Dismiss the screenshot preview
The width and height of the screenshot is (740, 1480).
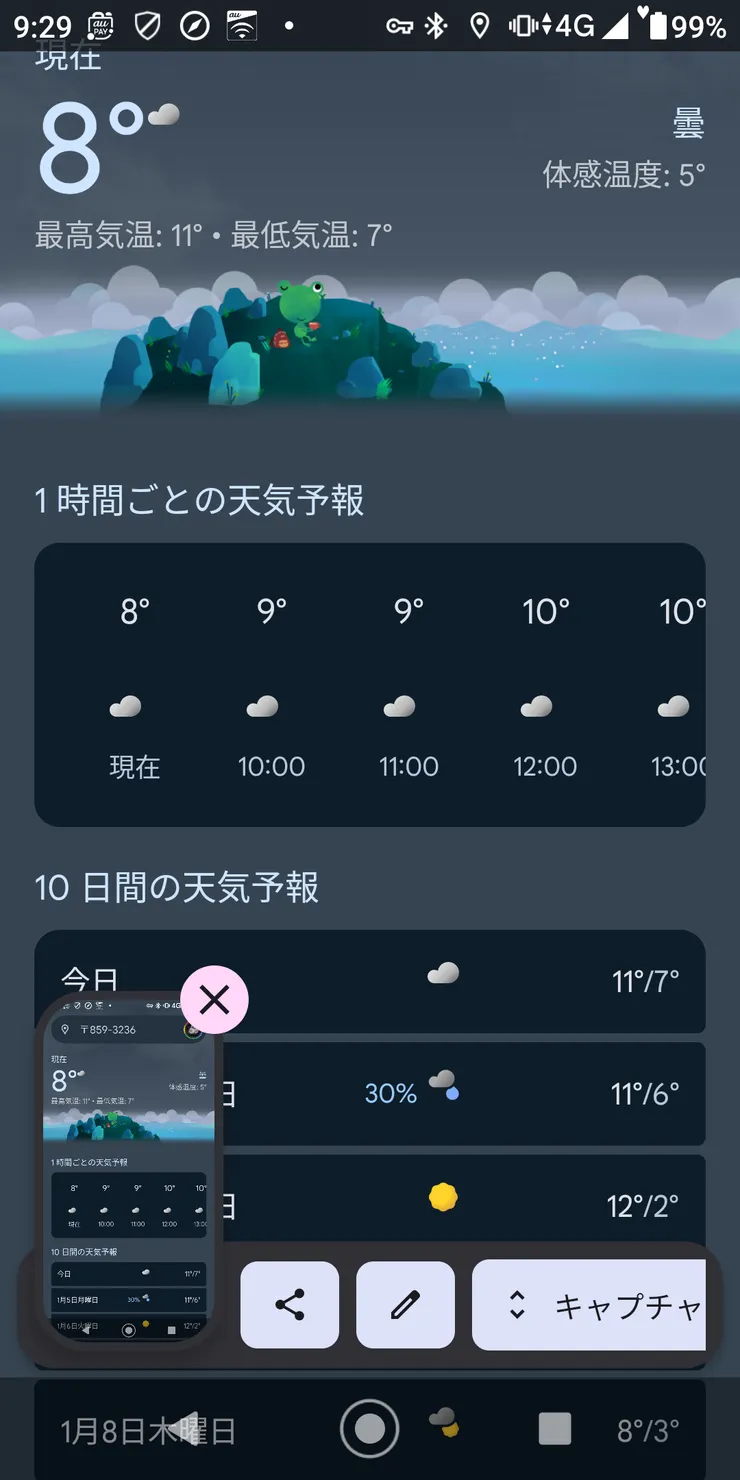[214, 999]
